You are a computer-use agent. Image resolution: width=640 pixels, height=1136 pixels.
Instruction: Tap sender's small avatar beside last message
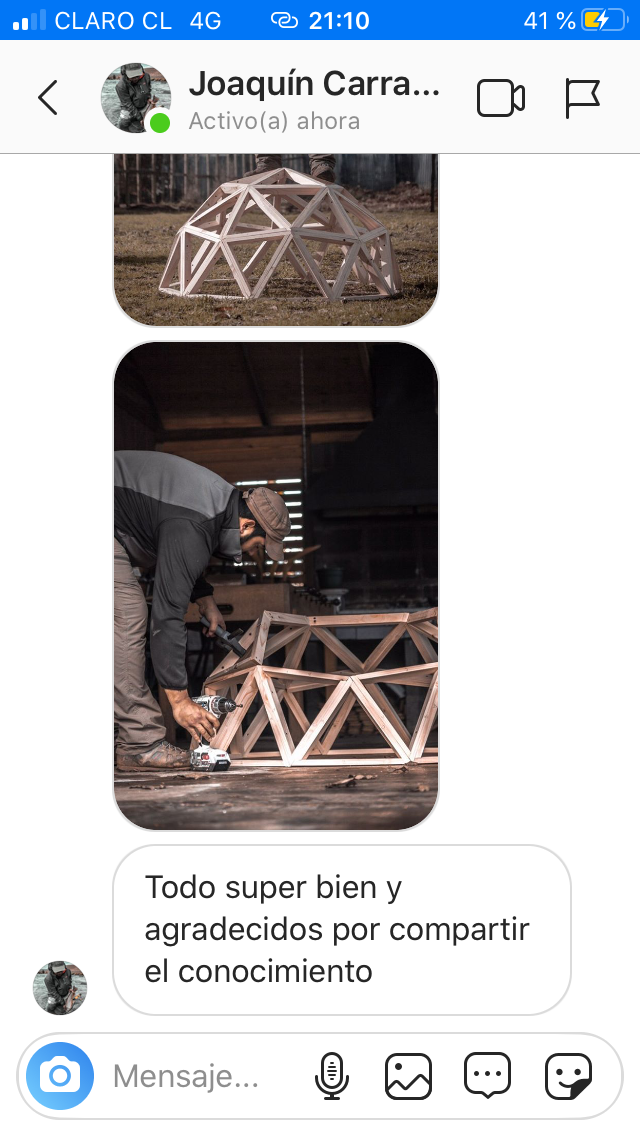point(60,987)
